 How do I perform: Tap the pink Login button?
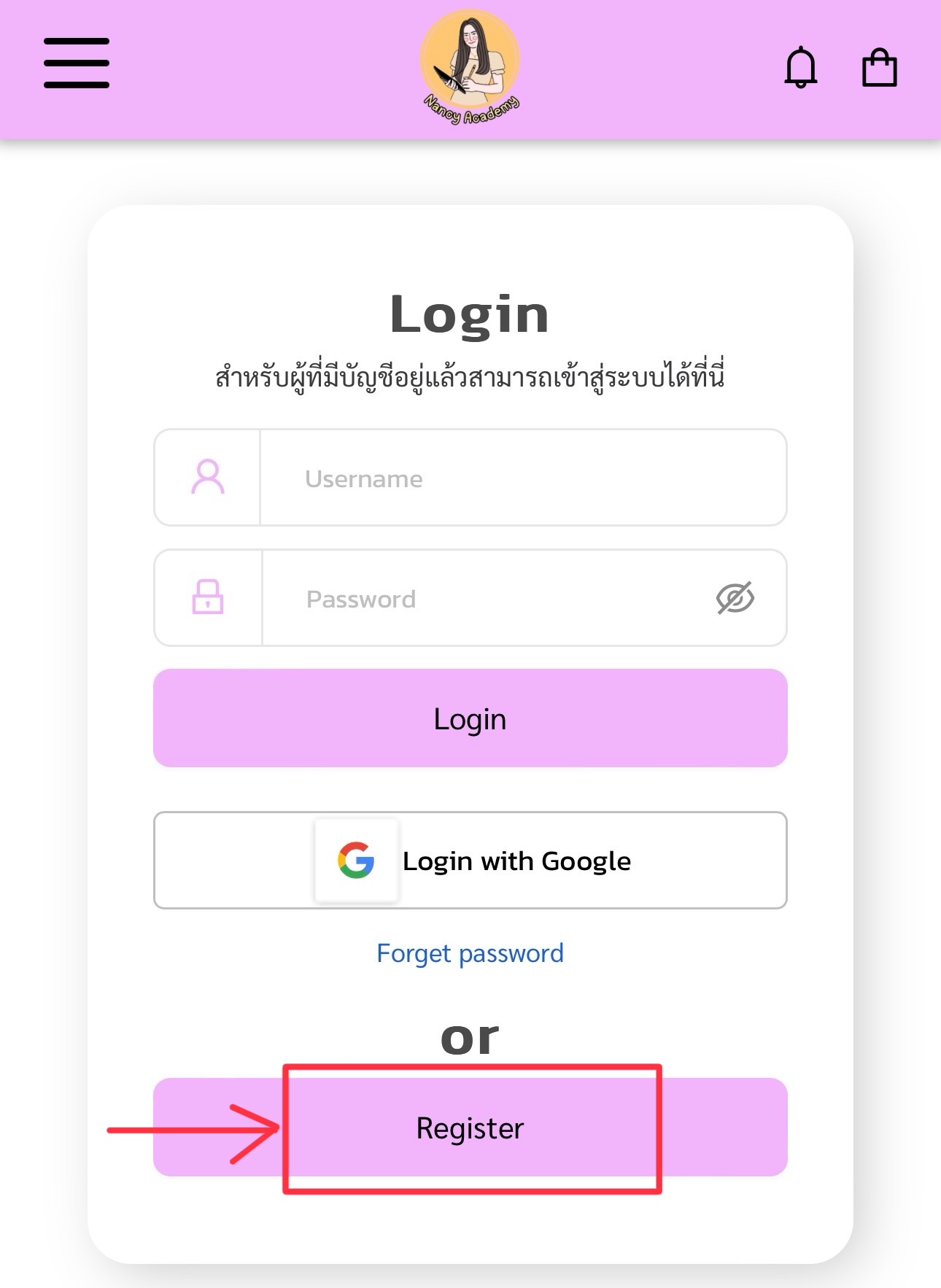(471, 718)
